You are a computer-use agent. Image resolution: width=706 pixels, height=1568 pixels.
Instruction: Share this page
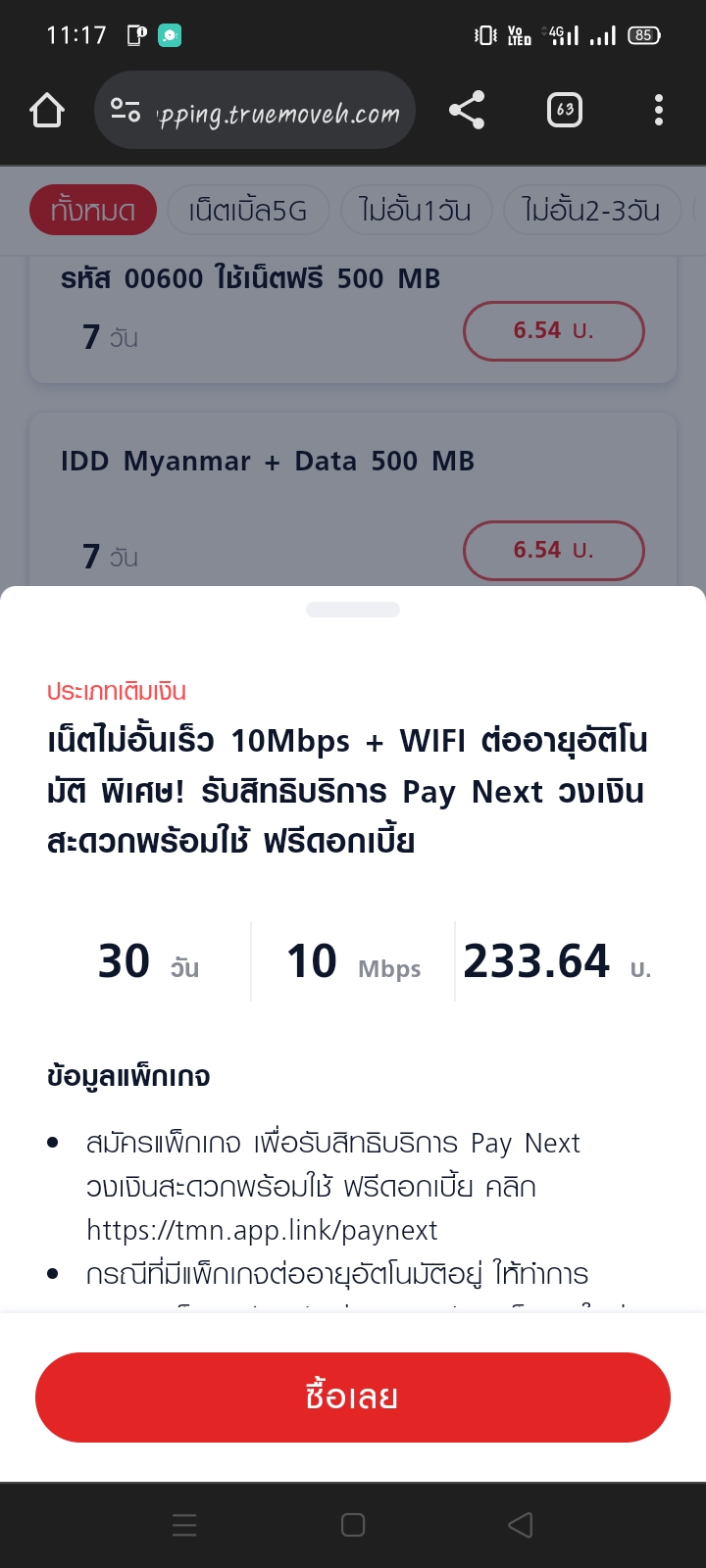[x=467, y=110]
